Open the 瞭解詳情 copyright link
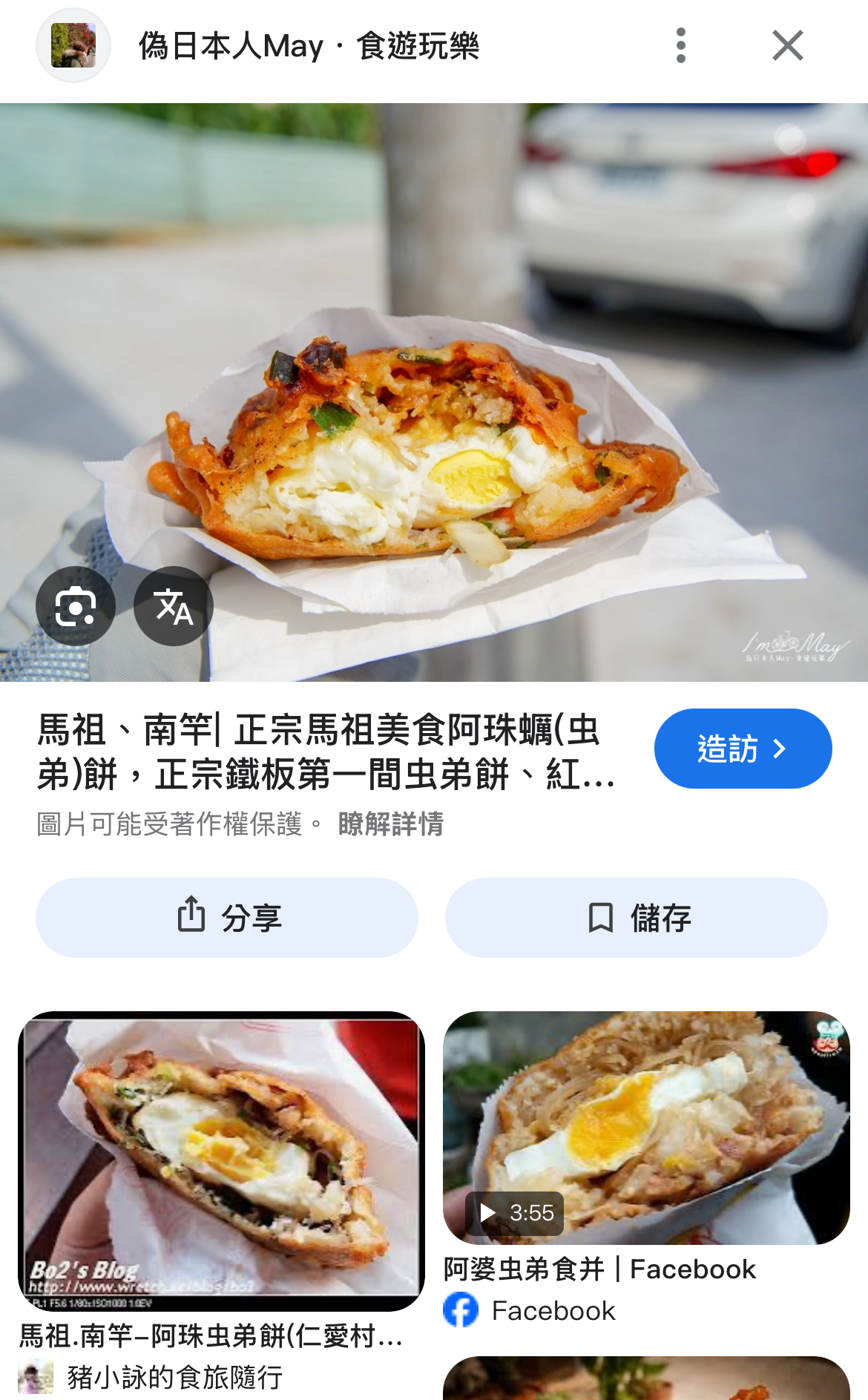Viewport: 868px width, 1400px height. (x=390, y=824)
